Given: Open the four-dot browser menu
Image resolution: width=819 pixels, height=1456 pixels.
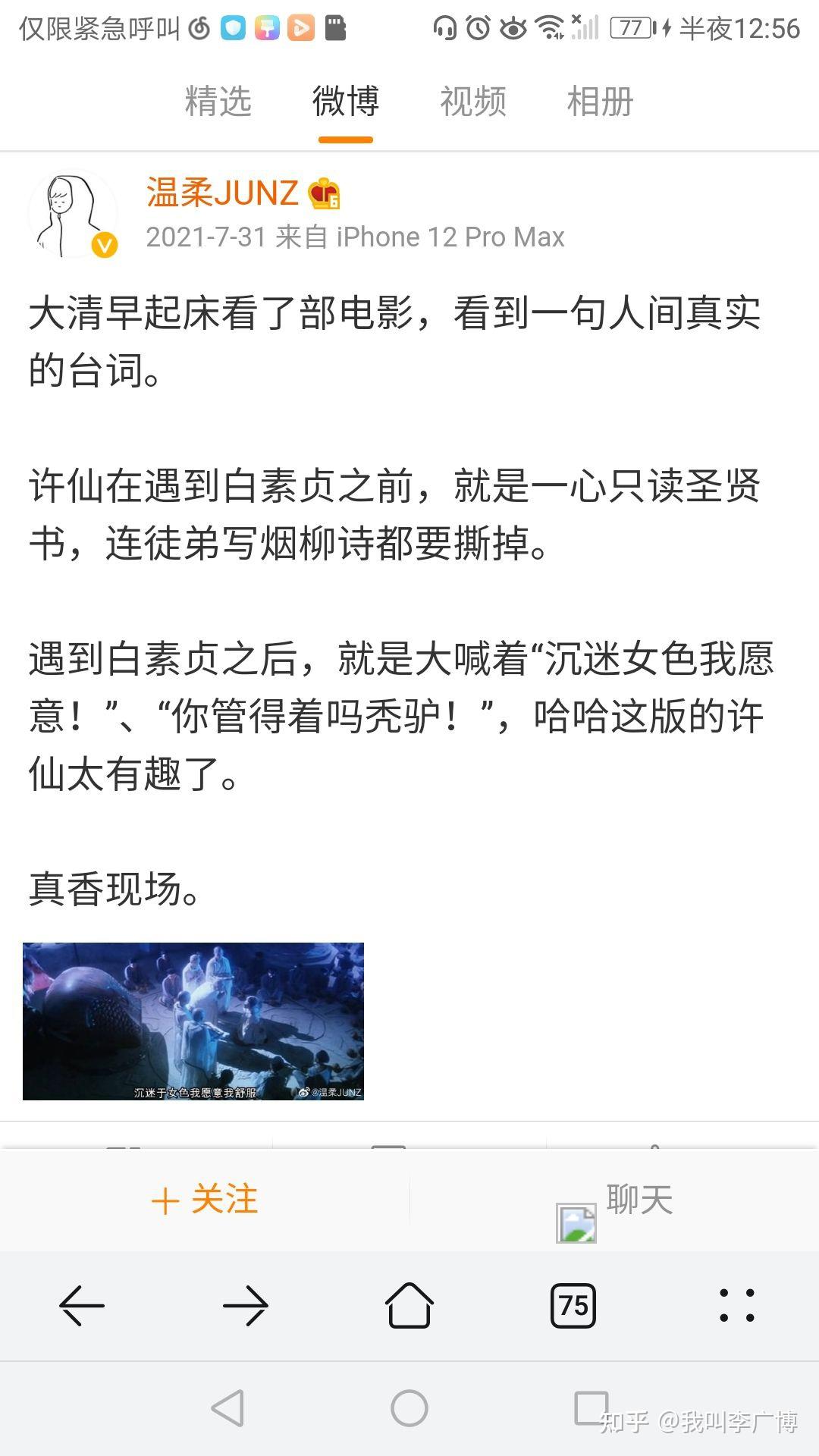Looking at the screenshot, I should click(x=736, y=1306).
